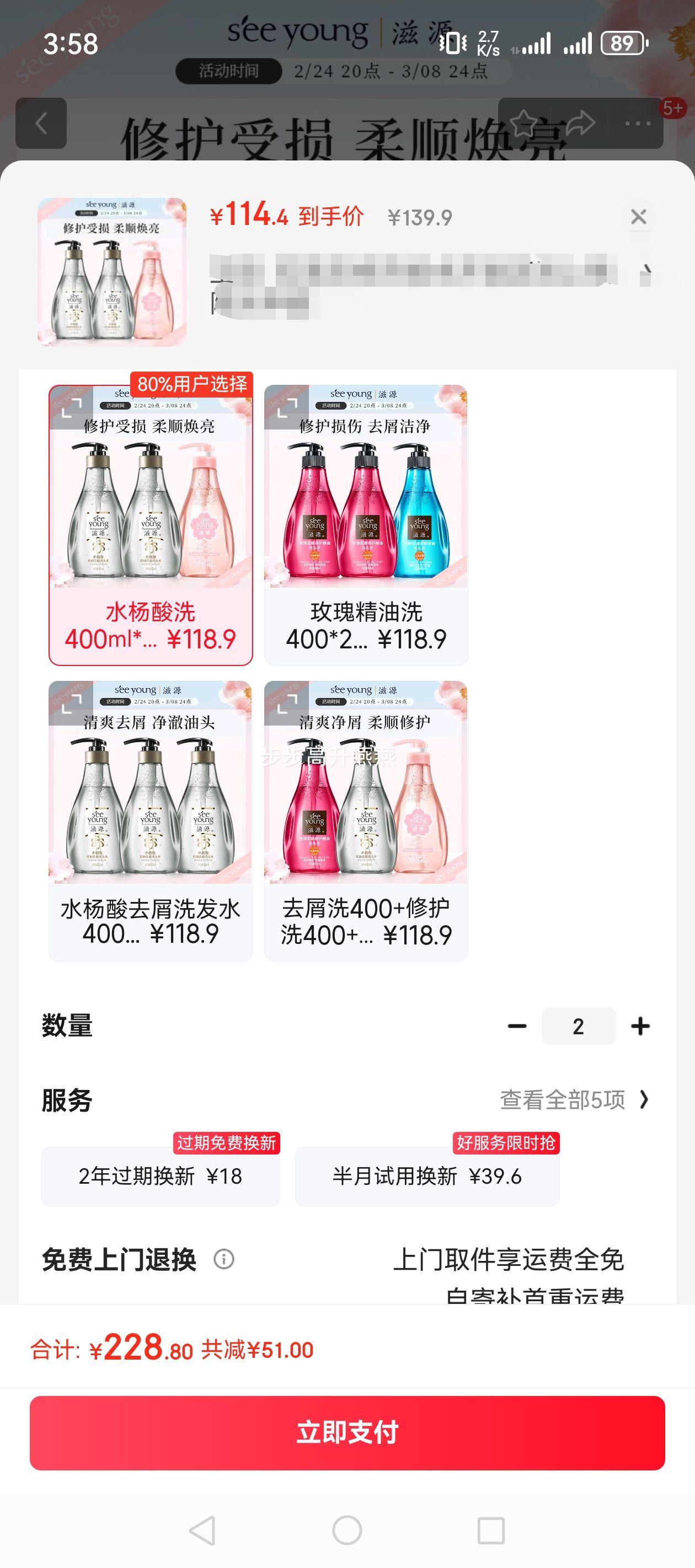The image size is (695, 1568).
Task: Edit the quantity field showing 2
Action: coord(578,1026)
